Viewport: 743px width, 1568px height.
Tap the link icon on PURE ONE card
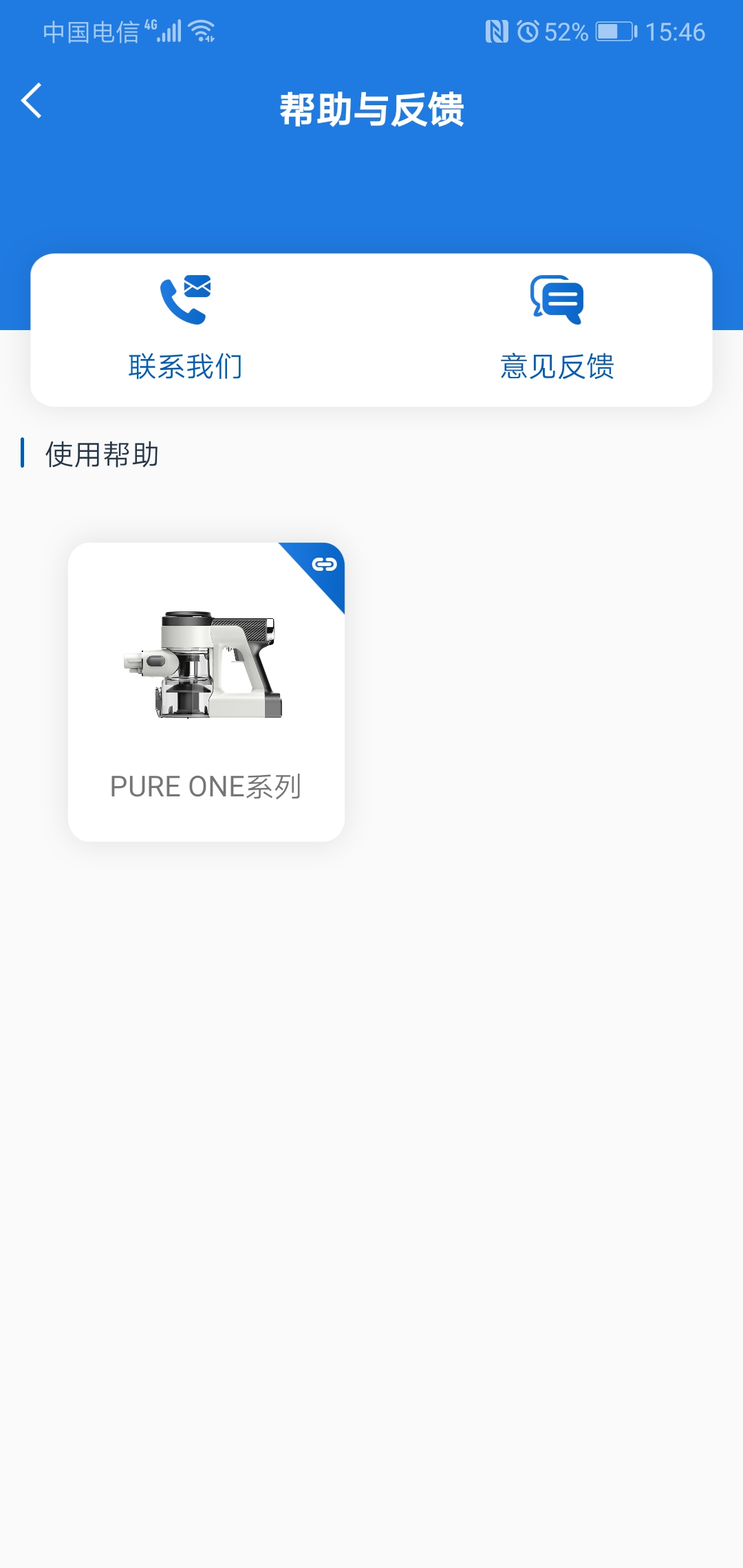(x=323, y=564)
